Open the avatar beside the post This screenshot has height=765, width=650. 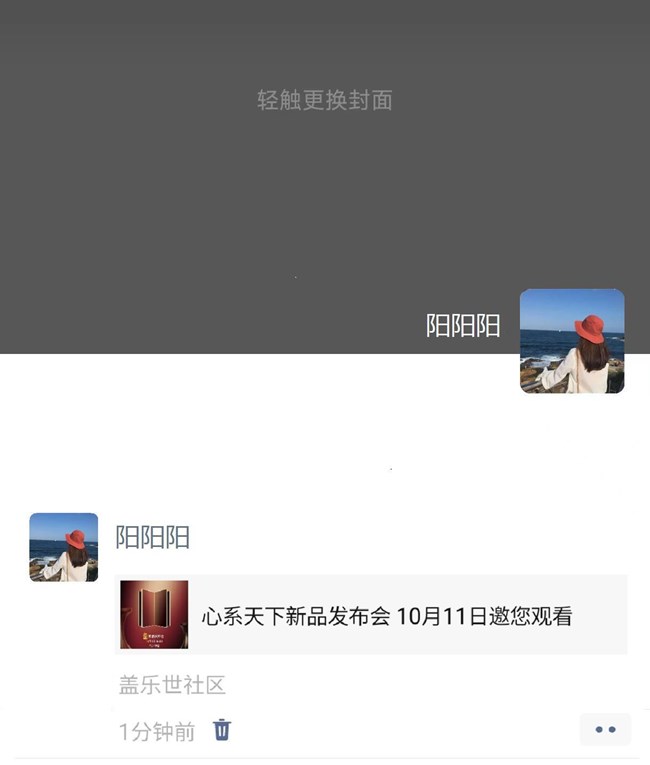[x=64, y=547]
